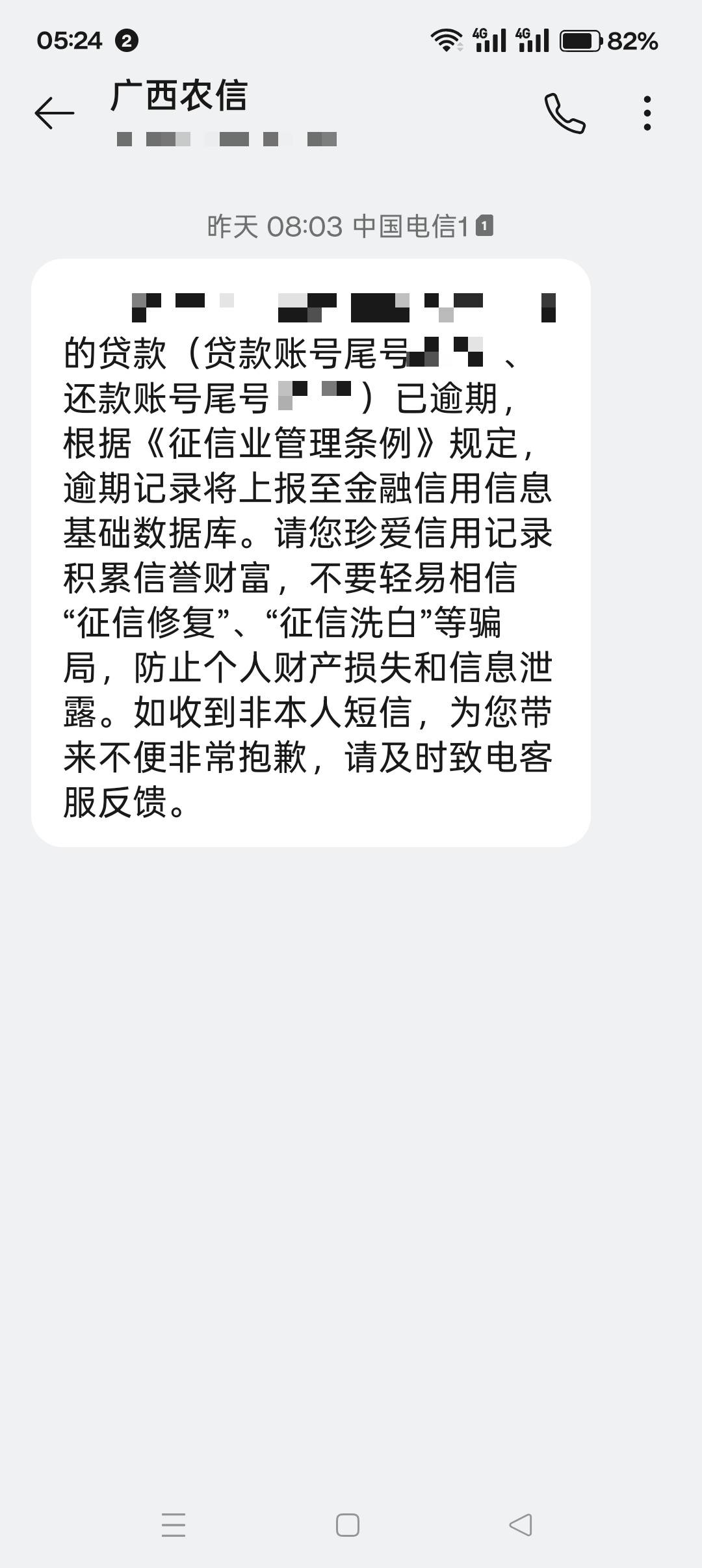The image size is (702, 1568).
Task: Open recent apps from the navigation bar
Action: tap(174, 1524)
